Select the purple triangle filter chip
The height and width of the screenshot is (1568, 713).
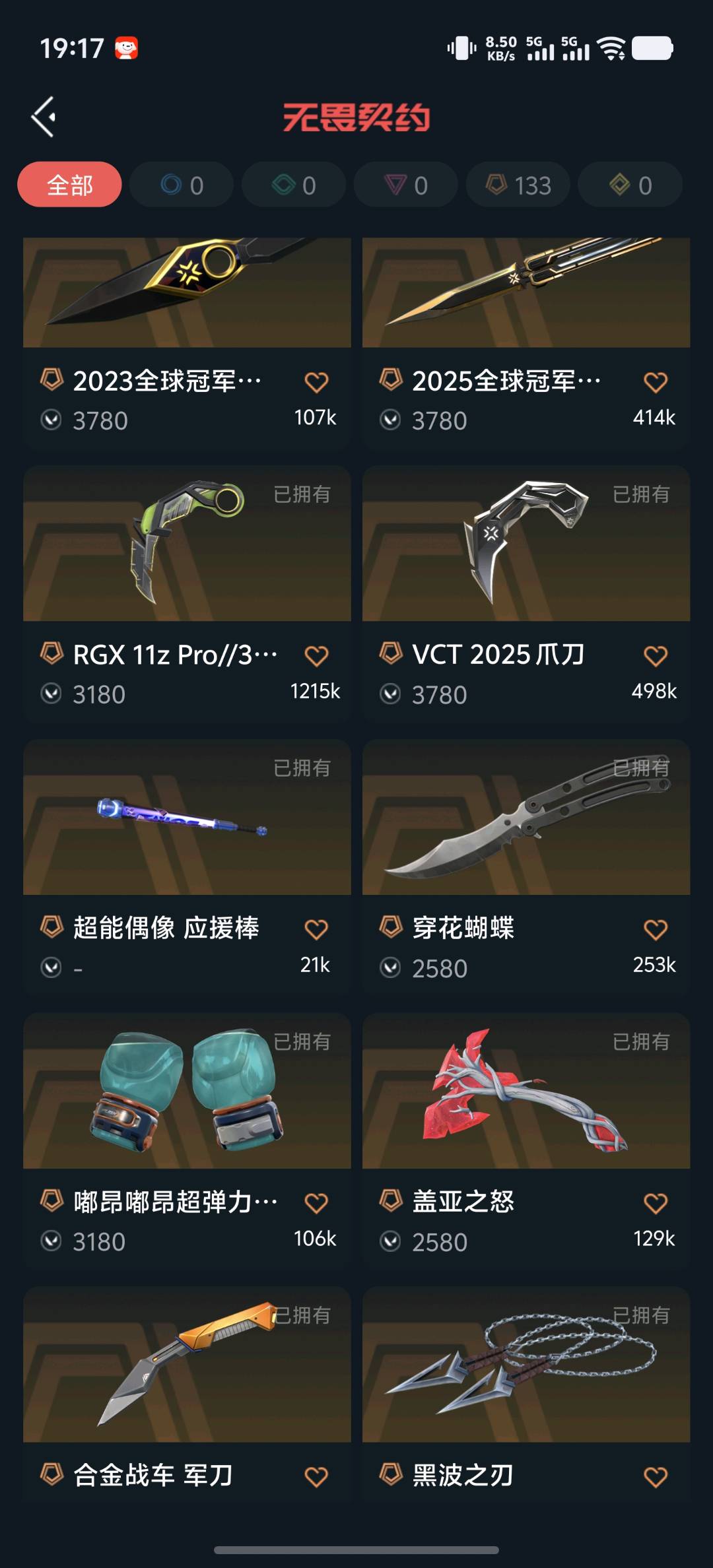406,185
